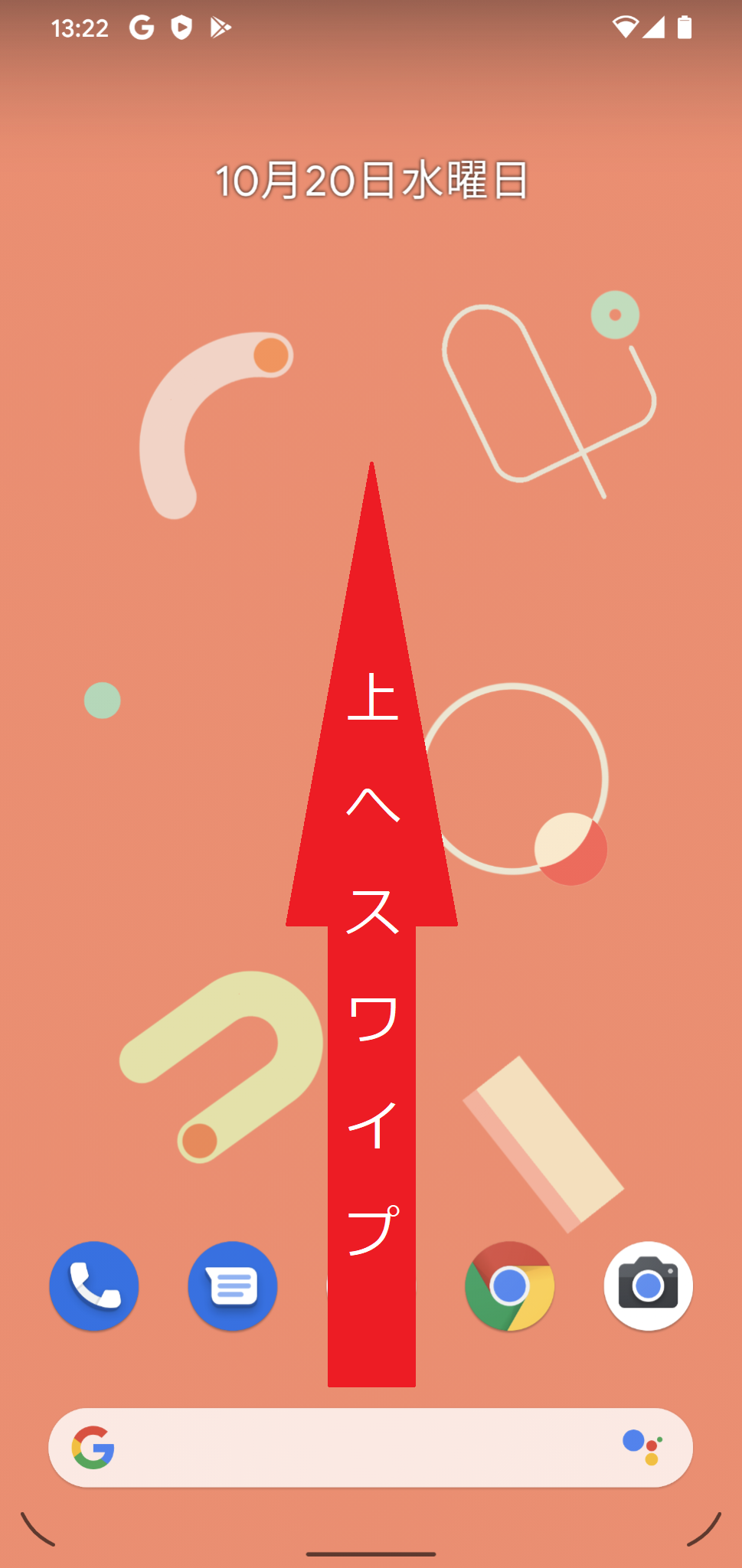Open the date widget for calendar

click(x=371, y=181)
